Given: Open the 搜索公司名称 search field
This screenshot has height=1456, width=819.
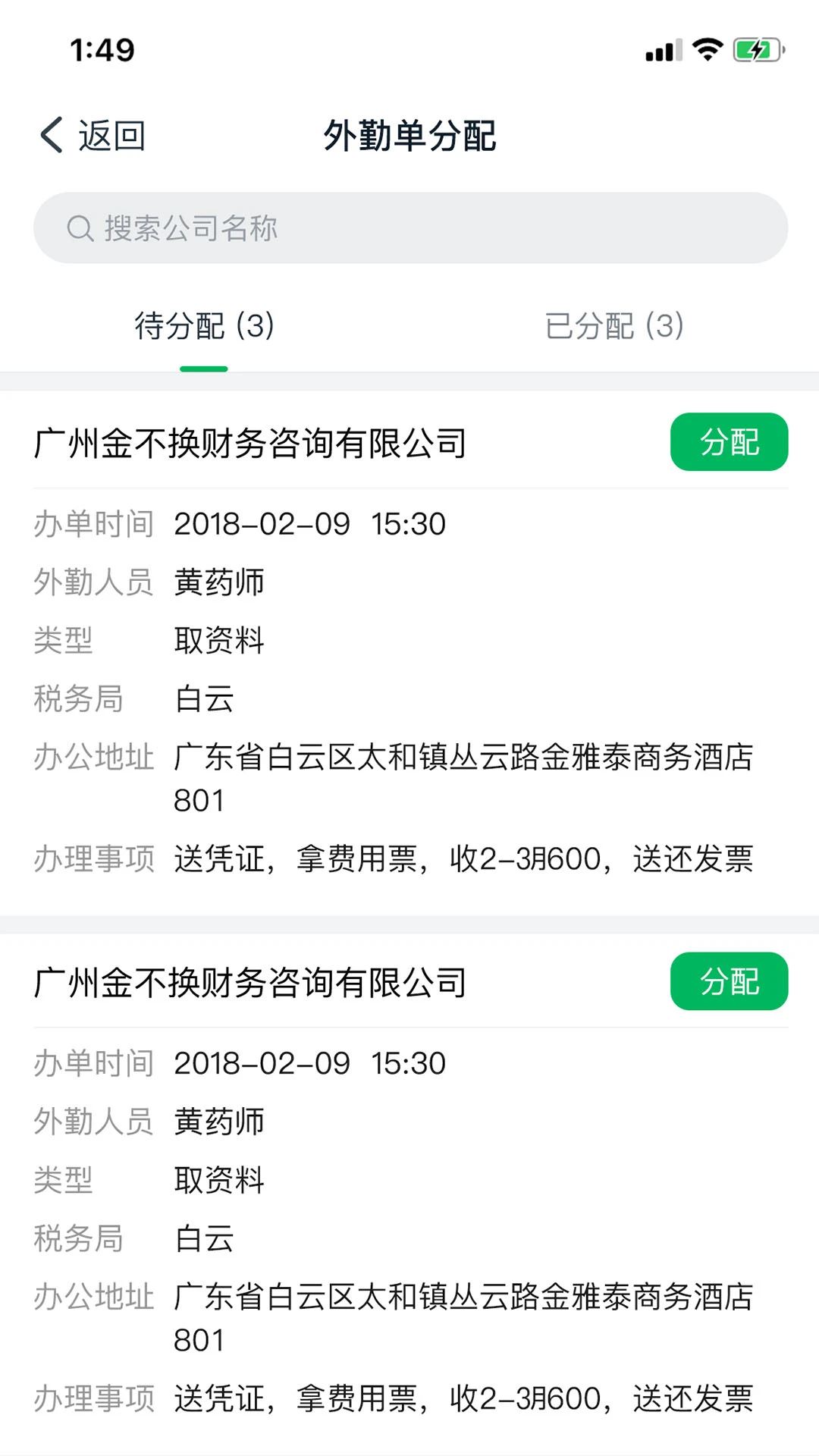Looking at the screenshot, I should 409,226.
